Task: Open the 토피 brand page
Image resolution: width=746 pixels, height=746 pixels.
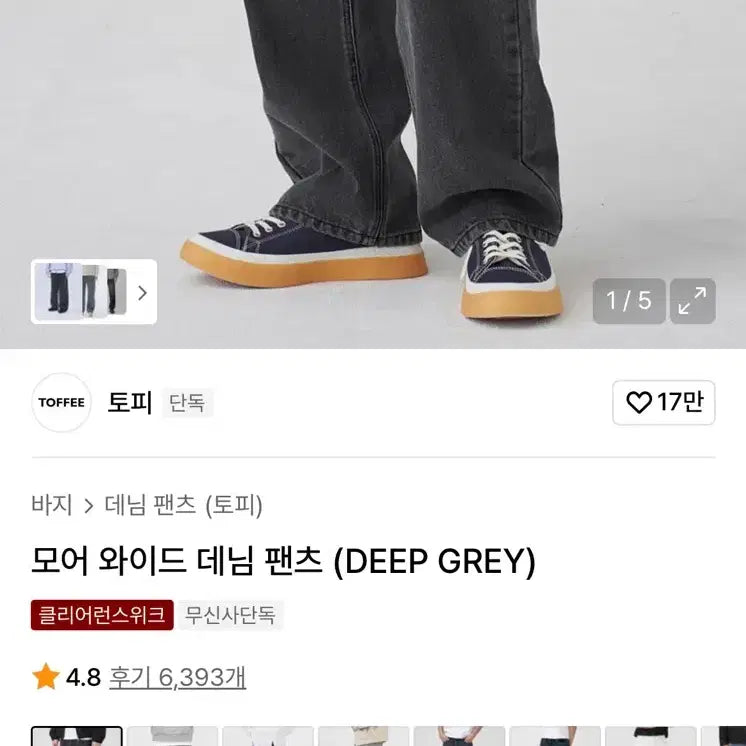Action: click(x=129, y=403)
